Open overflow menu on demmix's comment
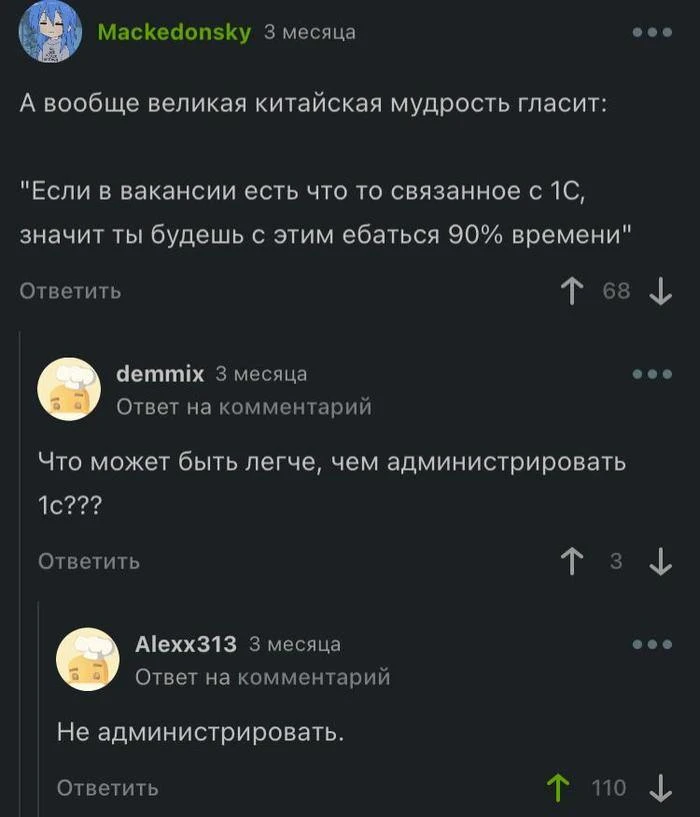 pos(652,375)
